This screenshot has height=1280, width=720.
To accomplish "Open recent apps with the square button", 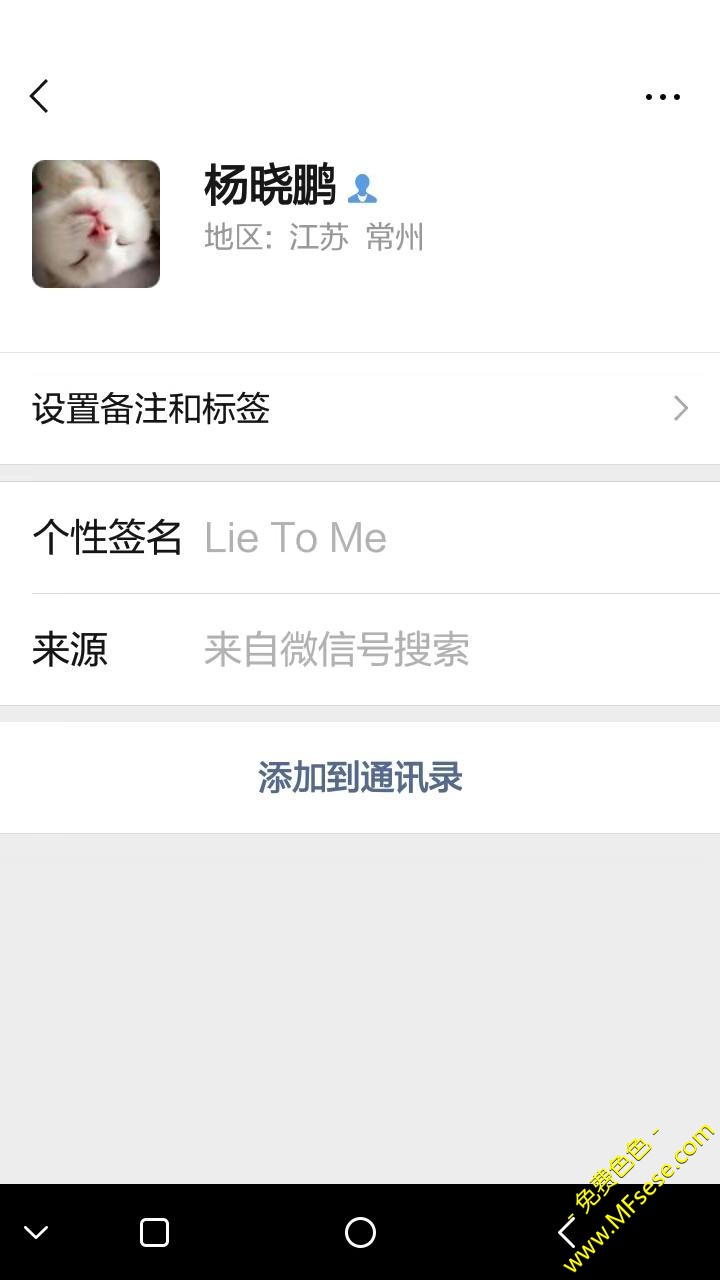I will [154, 1232].
